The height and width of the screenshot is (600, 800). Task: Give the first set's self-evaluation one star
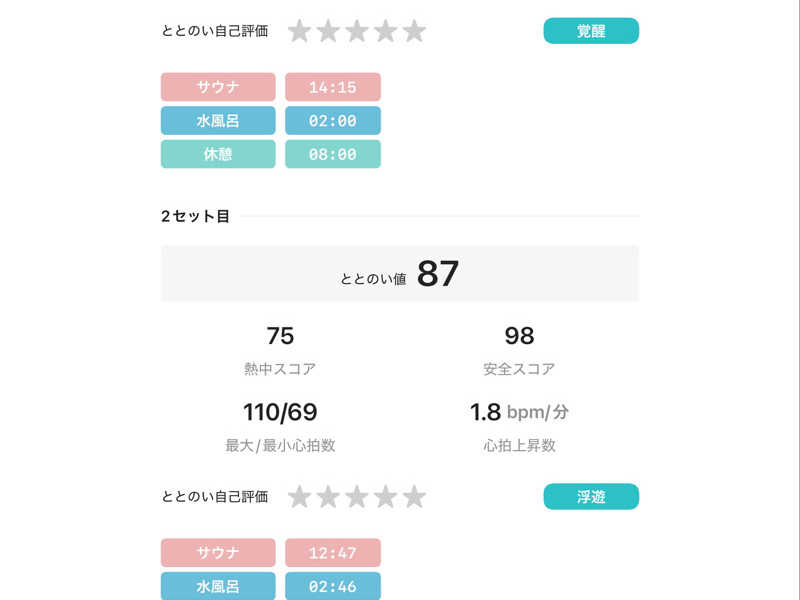click(299, 31)
